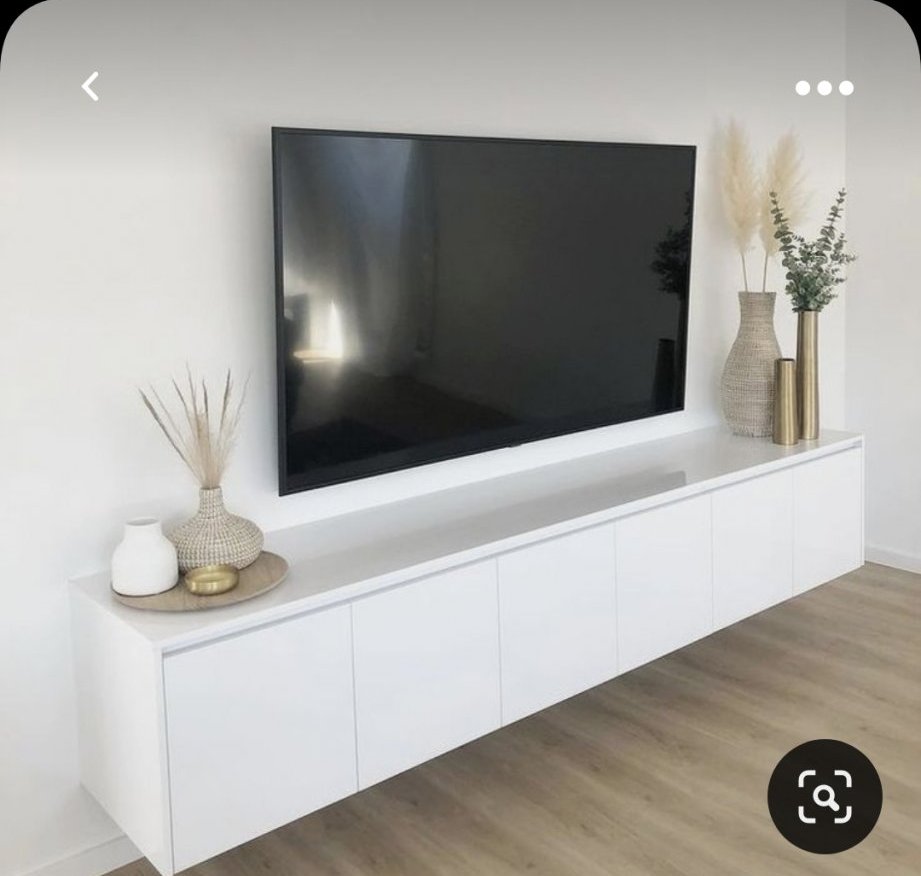
Task: Open the three-dot overflow menu
Action: pyautogui.click(x=824, y=88)
